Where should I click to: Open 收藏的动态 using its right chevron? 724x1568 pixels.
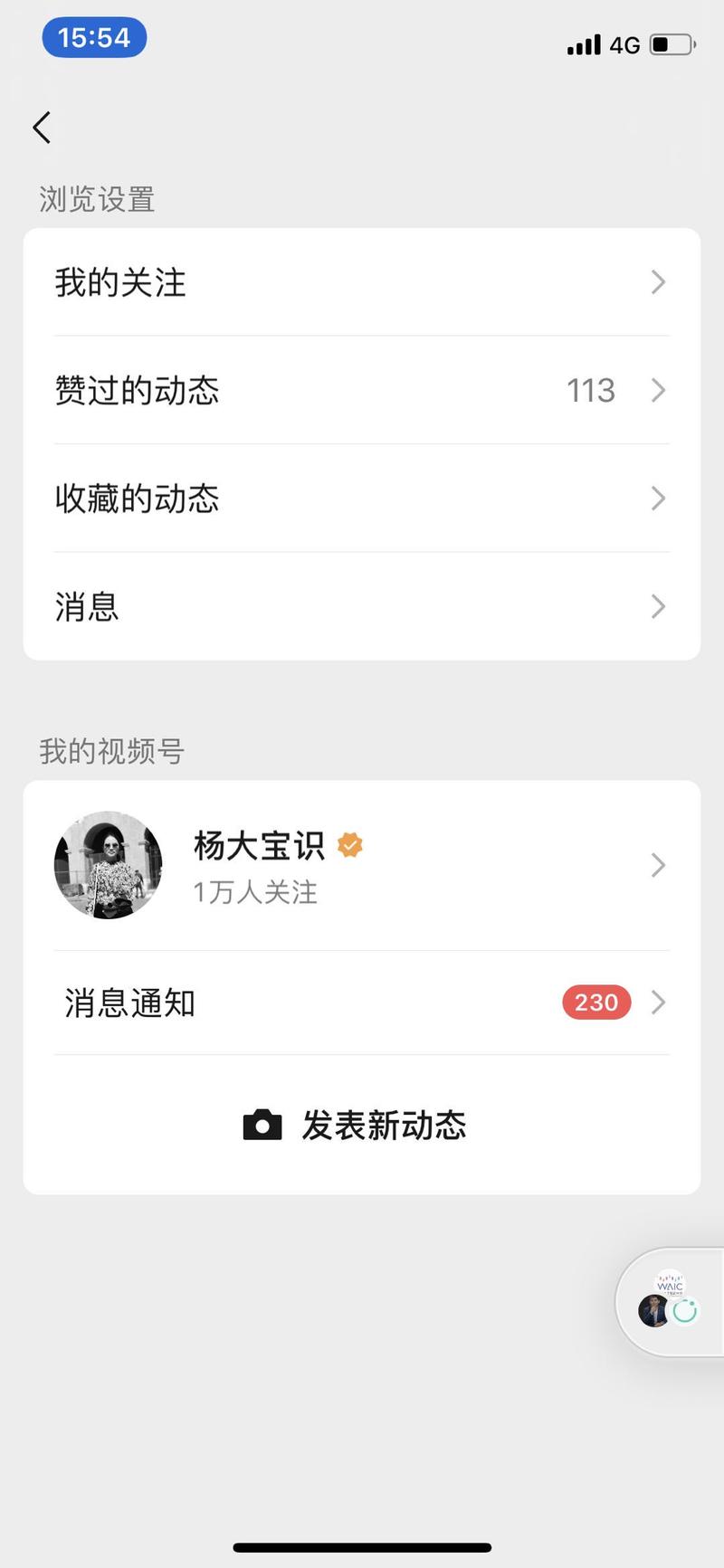658,499
